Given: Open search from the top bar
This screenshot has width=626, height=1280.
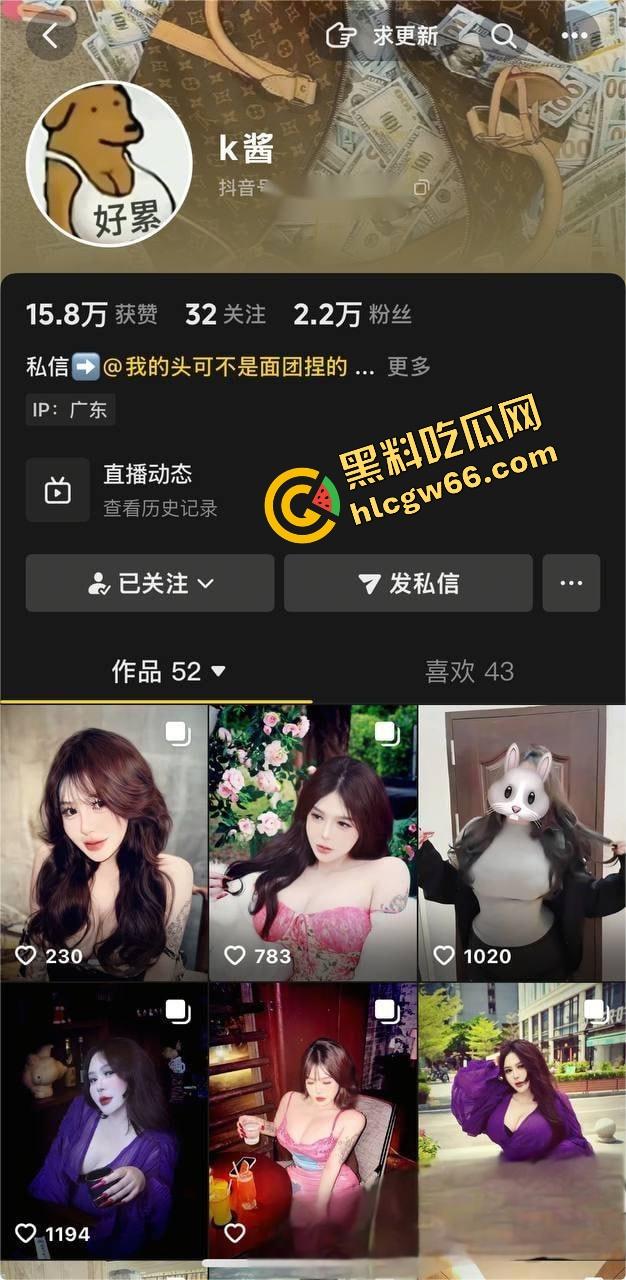Looking at the screenshot, I should coord(504,37).
